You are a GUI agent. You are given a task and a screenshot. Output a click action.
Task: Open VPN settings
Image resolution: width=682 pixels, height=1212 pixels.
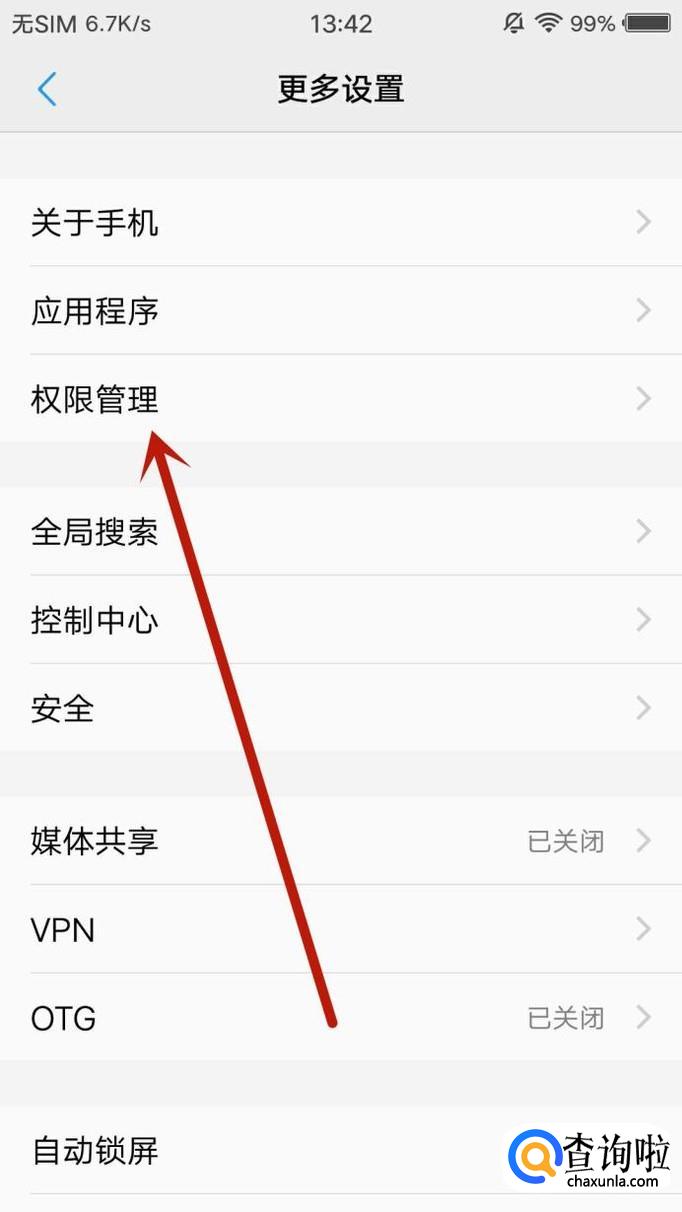(341, 929)
